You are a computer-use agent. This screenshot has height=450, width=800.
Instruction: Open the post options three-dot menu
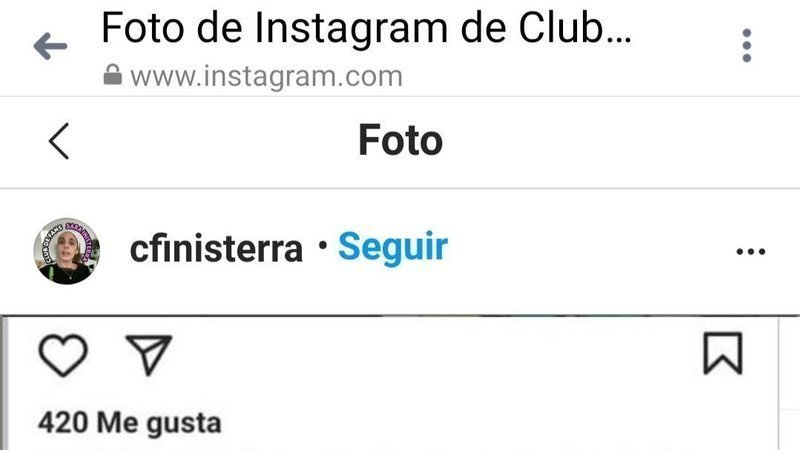pyautogui.click(x=750, y=252)
